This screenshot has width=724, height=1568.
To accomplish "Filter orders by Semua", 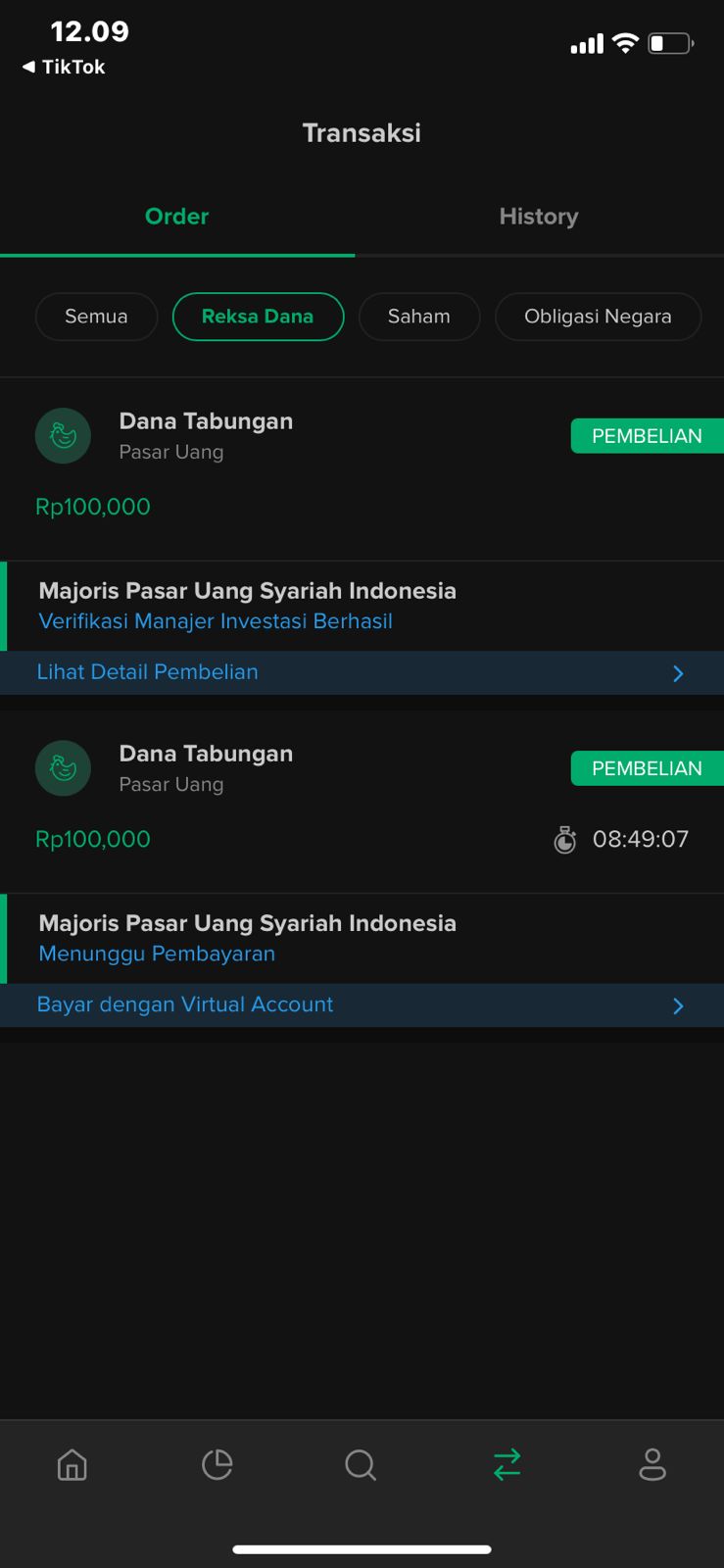I will (96, 317).
